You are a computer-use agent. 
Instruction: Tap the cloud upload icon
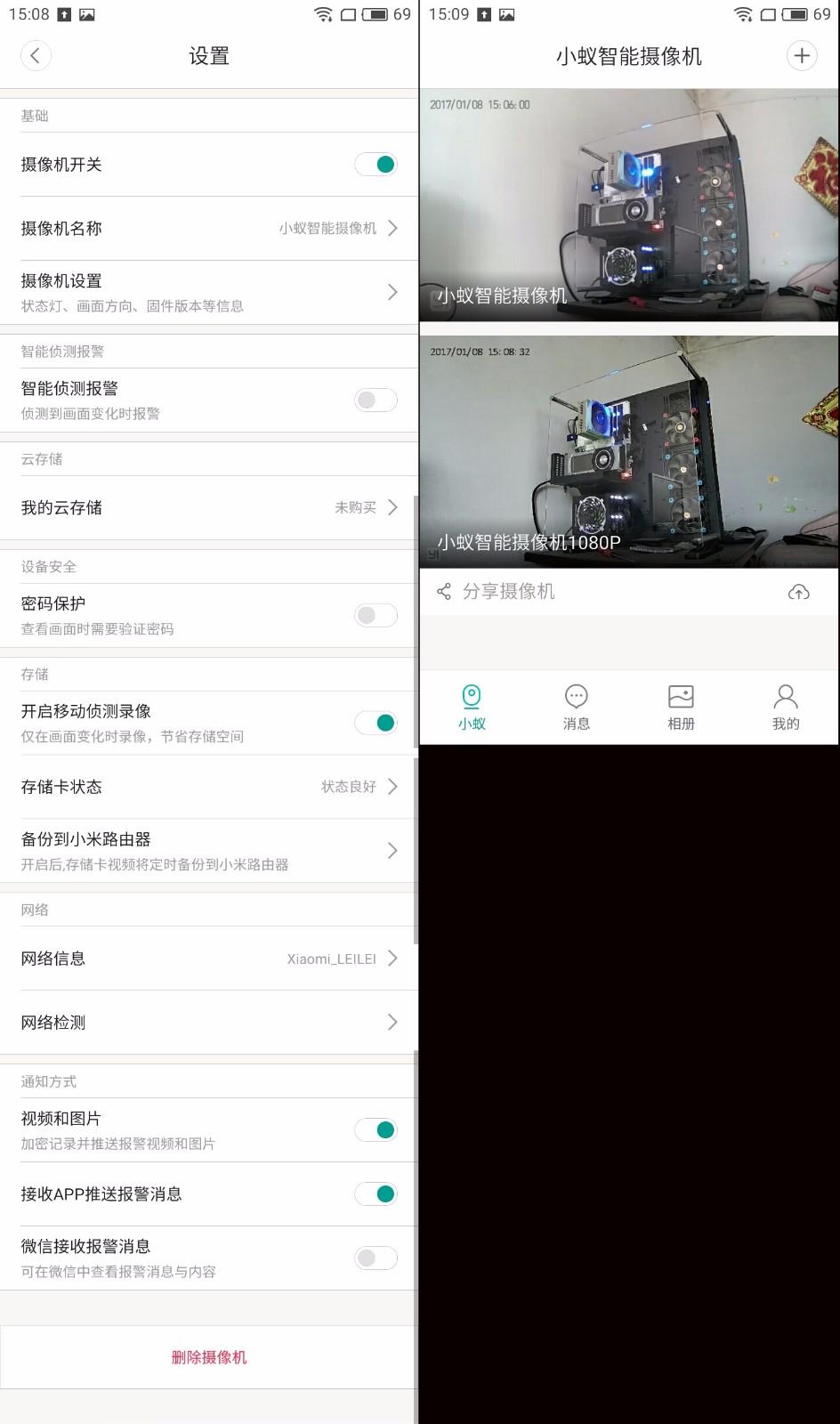click(798, 591)
